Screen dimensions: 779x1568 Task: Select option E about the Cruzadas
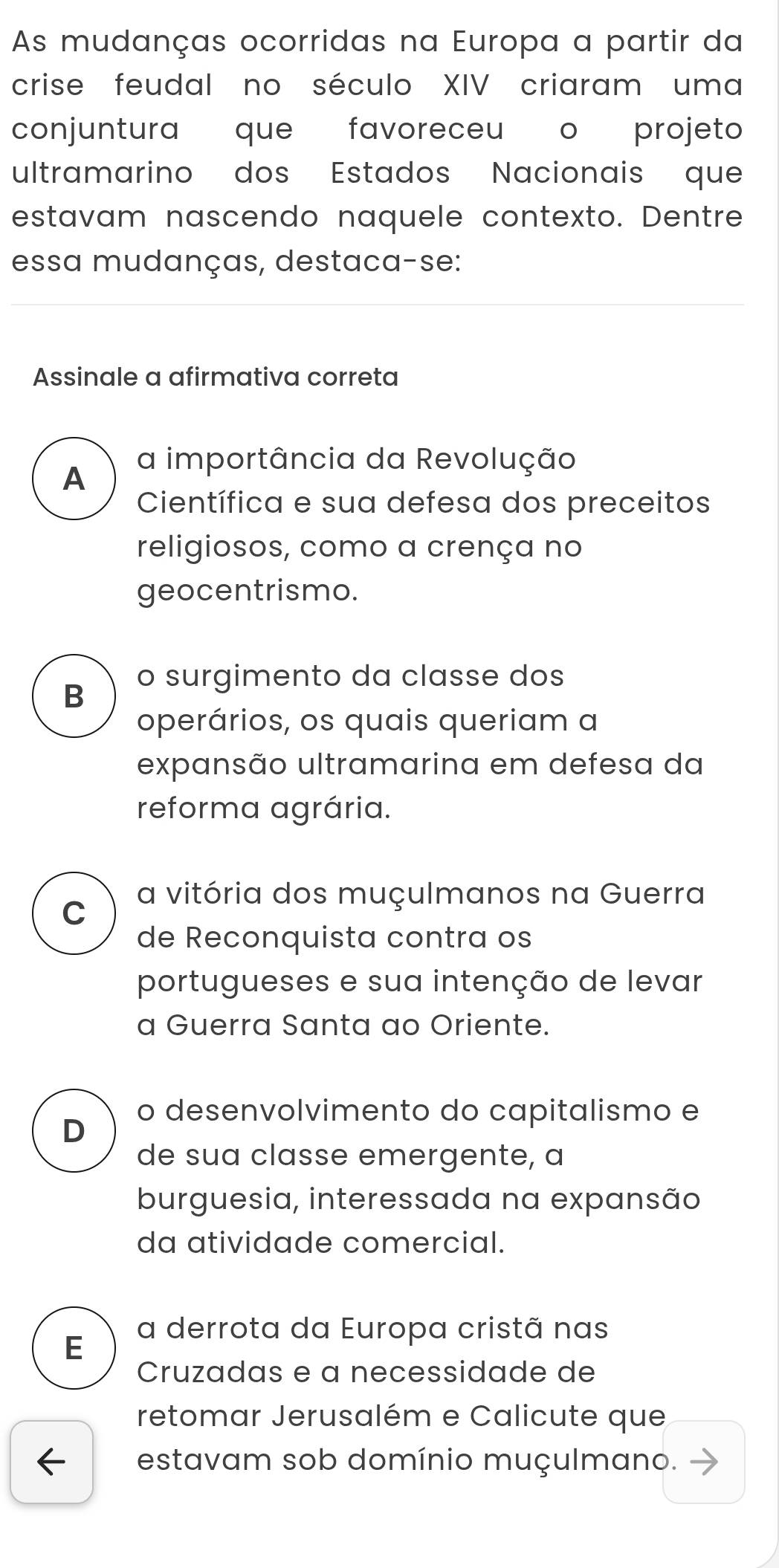[74, 1347]
